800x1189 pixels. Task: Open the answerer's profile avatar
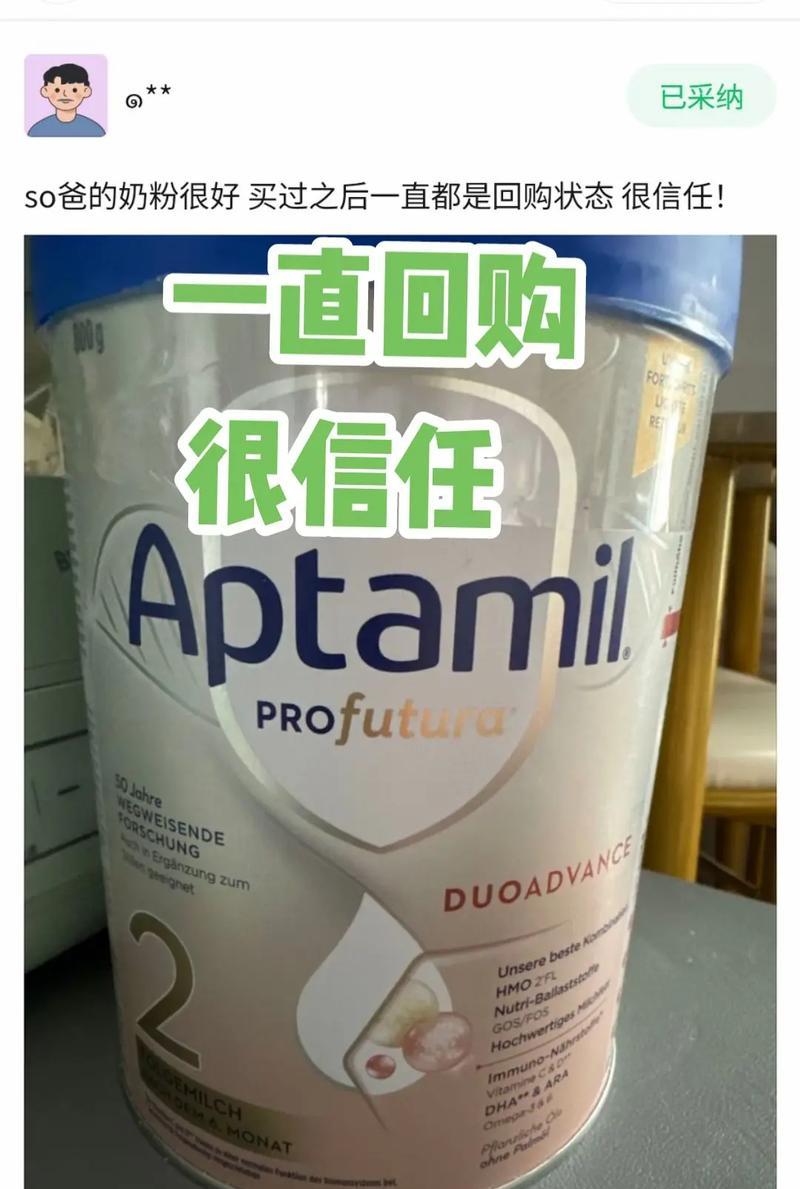point(66,96)
